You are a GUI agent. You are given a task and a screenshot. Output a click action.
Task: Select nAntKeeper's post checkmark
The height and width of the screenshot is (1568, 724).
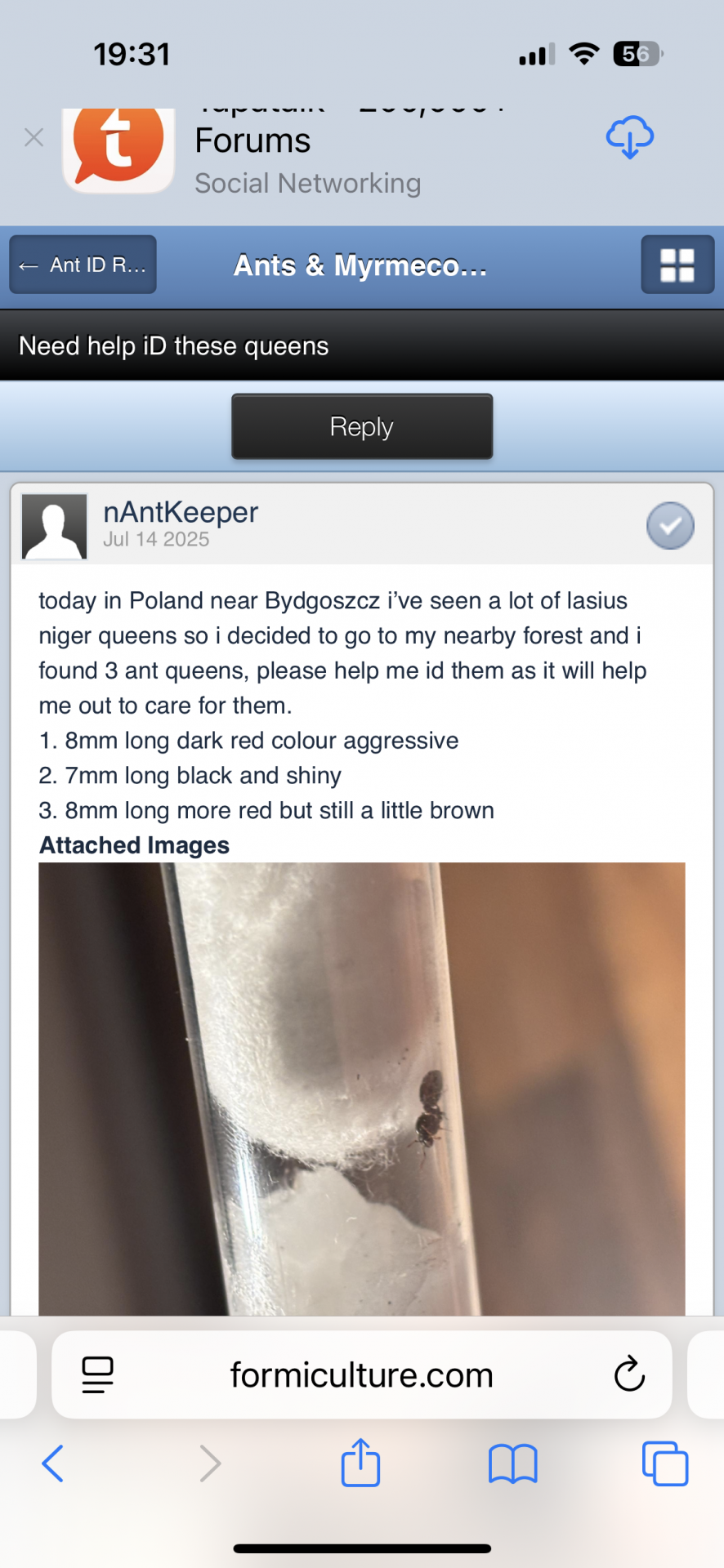670,525
